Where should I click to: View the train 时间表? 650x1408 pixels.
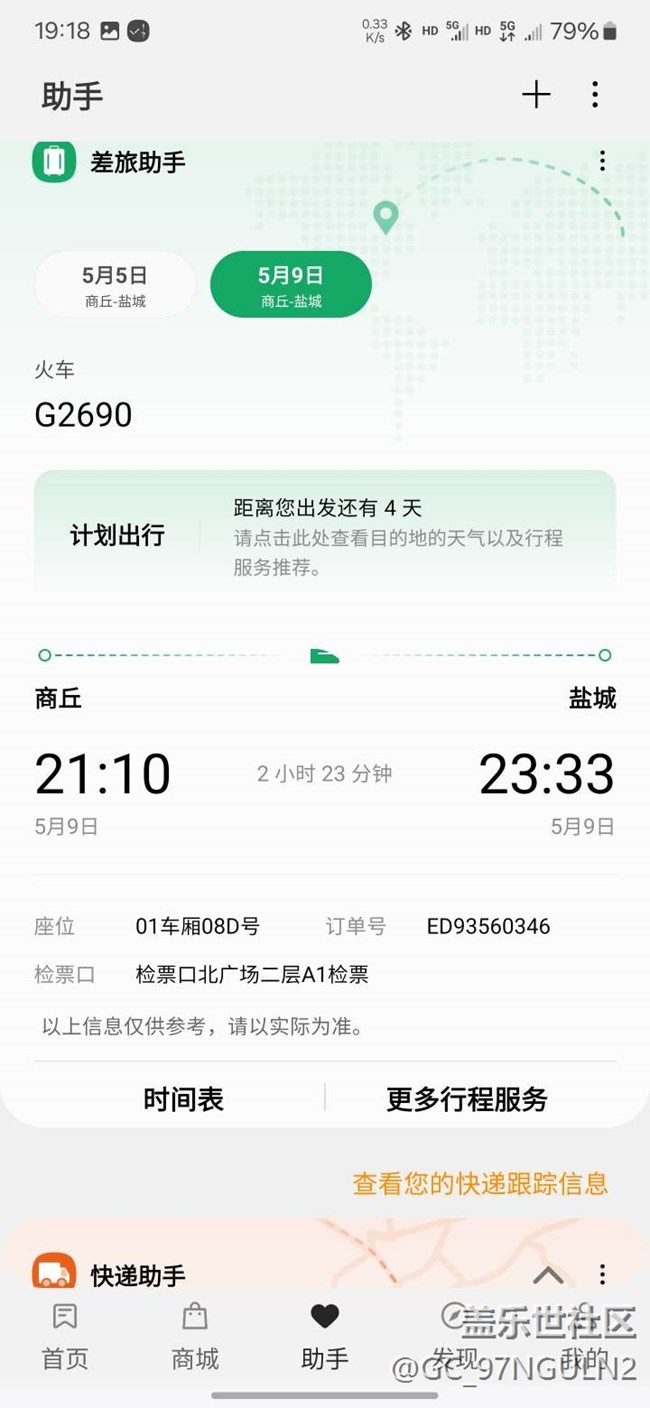(183, 1099)
